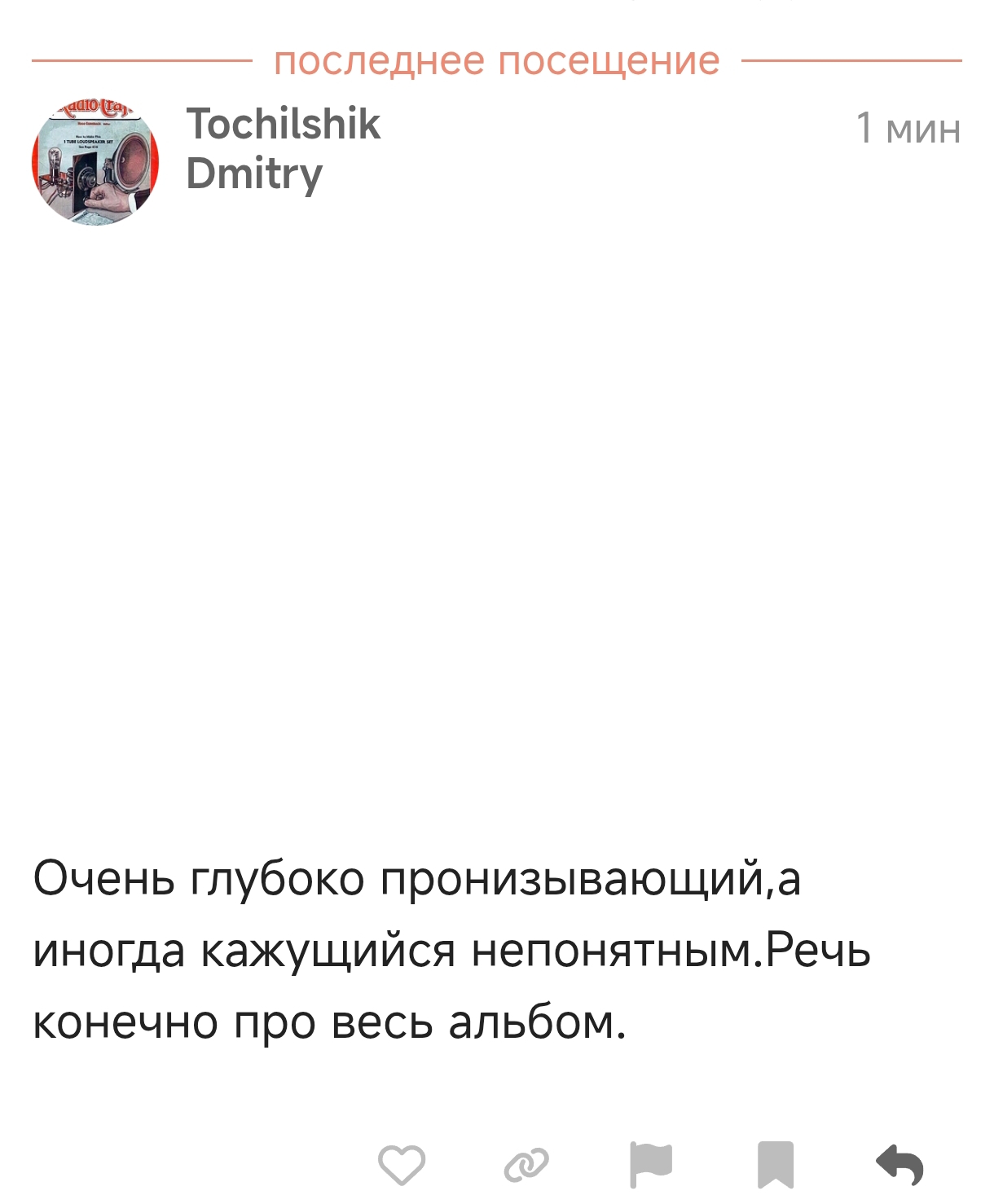Tap the 1 мин post timestamp
This screenshot has height=1204, width=994.
[908, 129]
